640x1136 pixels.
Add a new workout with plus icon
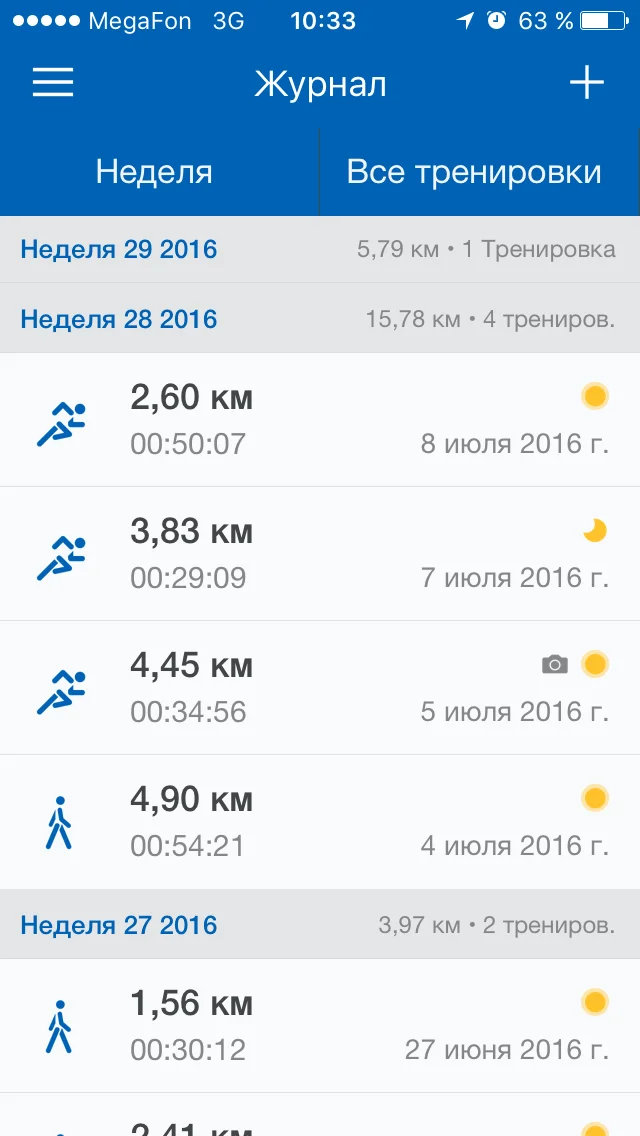coord(587,83)
